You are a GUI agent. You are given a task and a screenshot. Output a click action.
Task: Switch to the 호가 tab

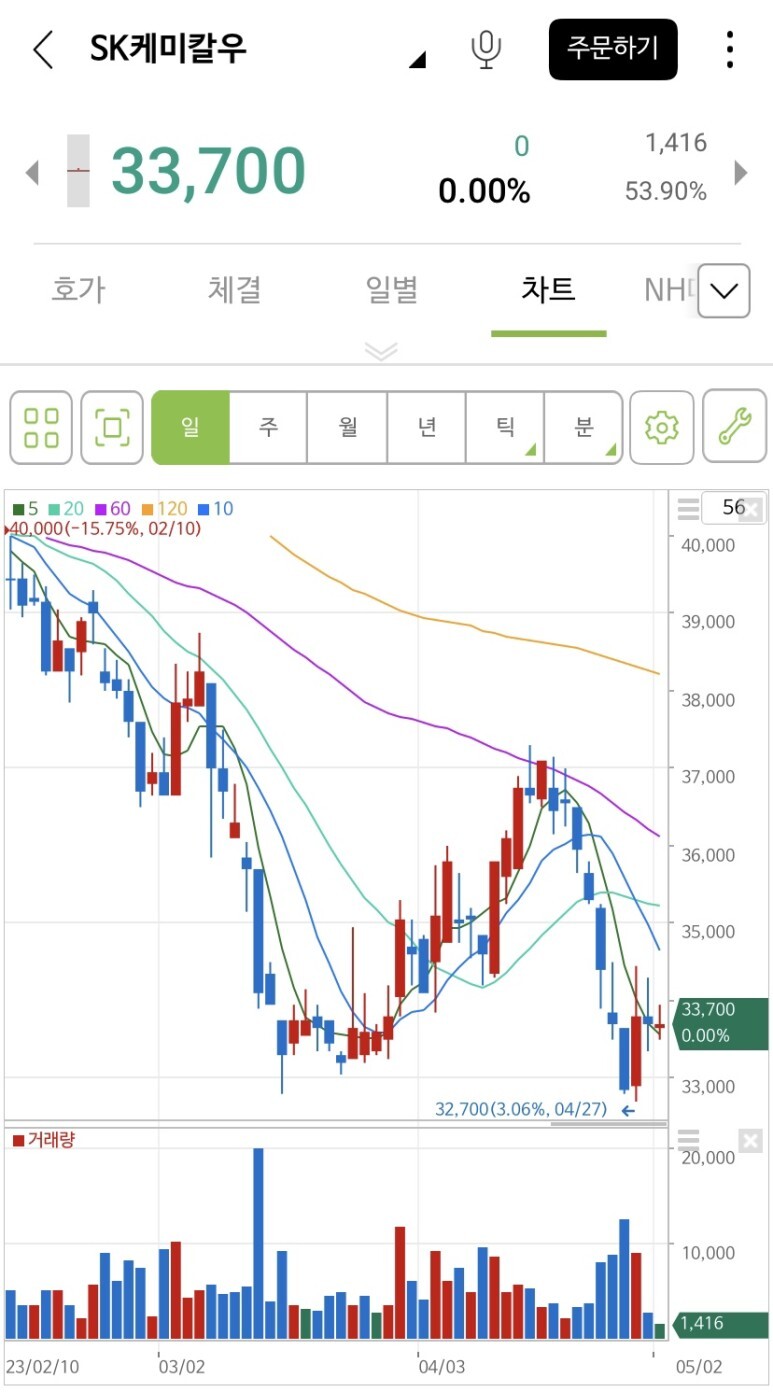click(78, 290)
